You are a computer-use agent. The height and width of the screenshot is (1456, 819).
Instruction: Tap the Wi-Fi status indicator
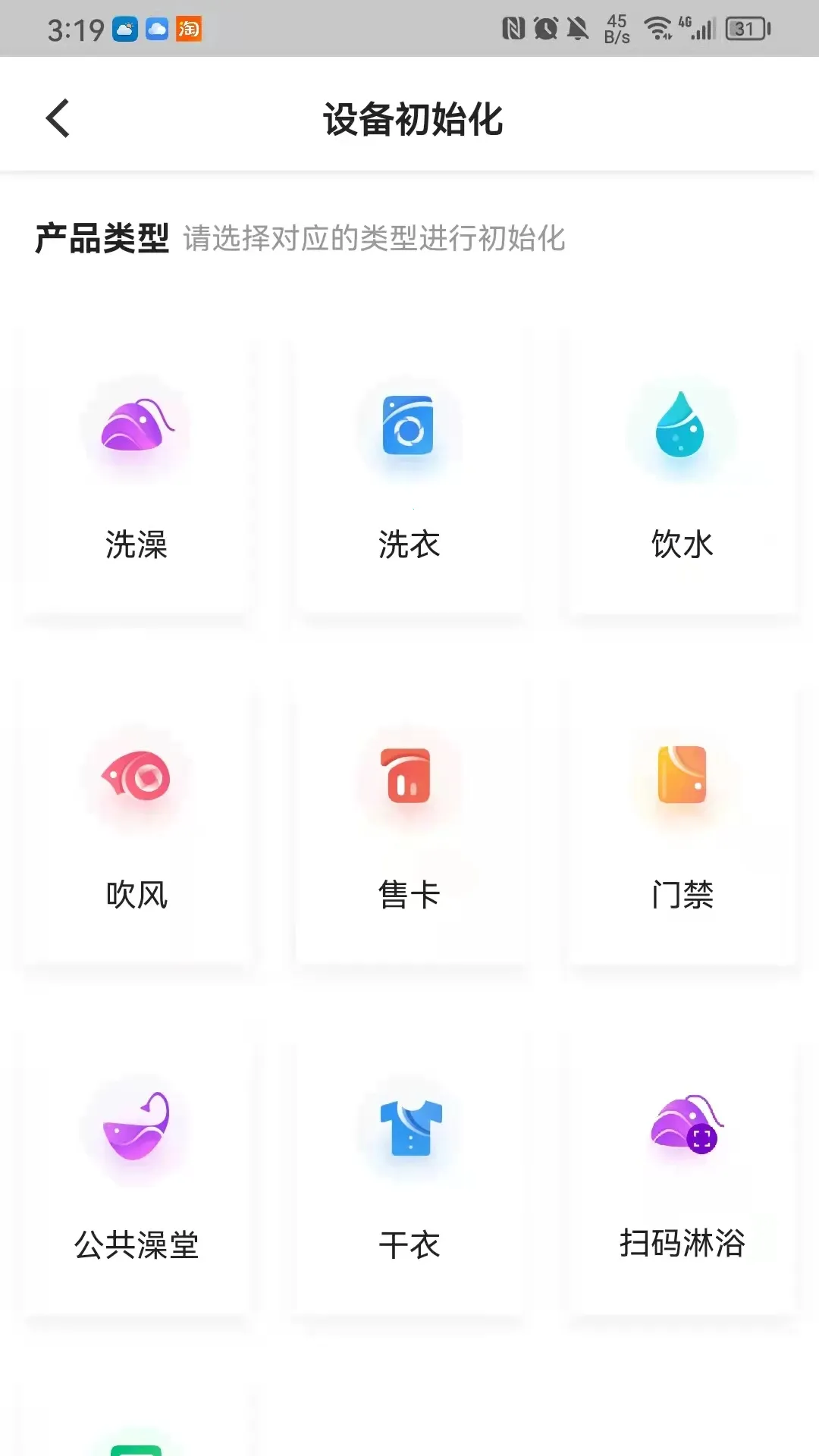coord(657,30)
